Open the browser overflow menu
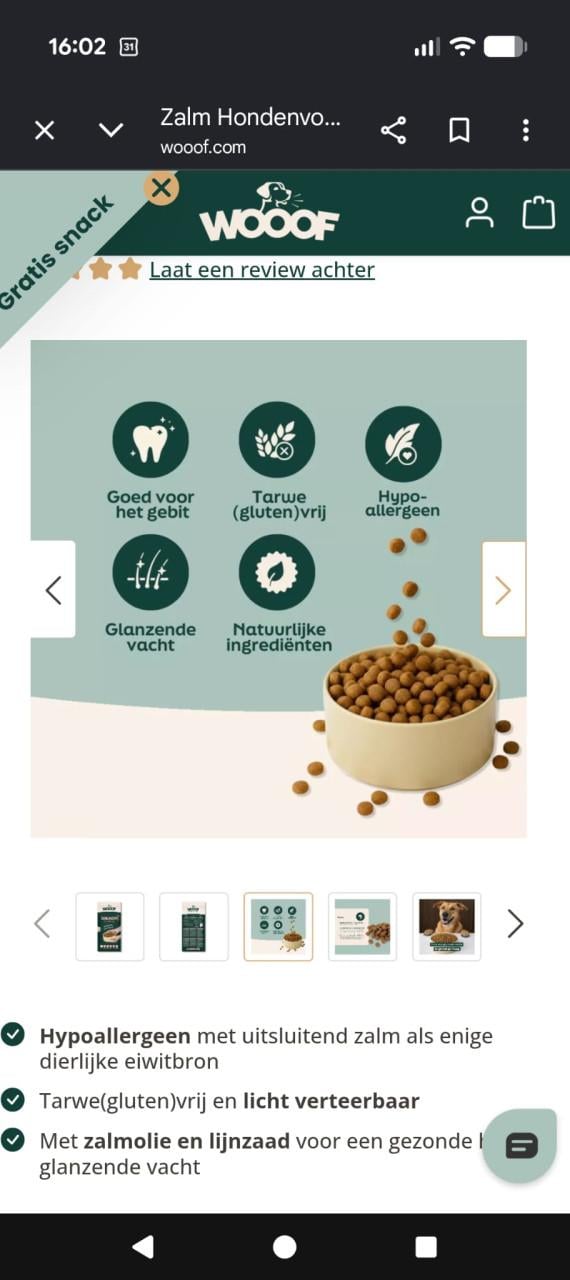Image resolution: width=570 pixels, height=1280 pixels. pyautogui.click(x=526, y=130)
